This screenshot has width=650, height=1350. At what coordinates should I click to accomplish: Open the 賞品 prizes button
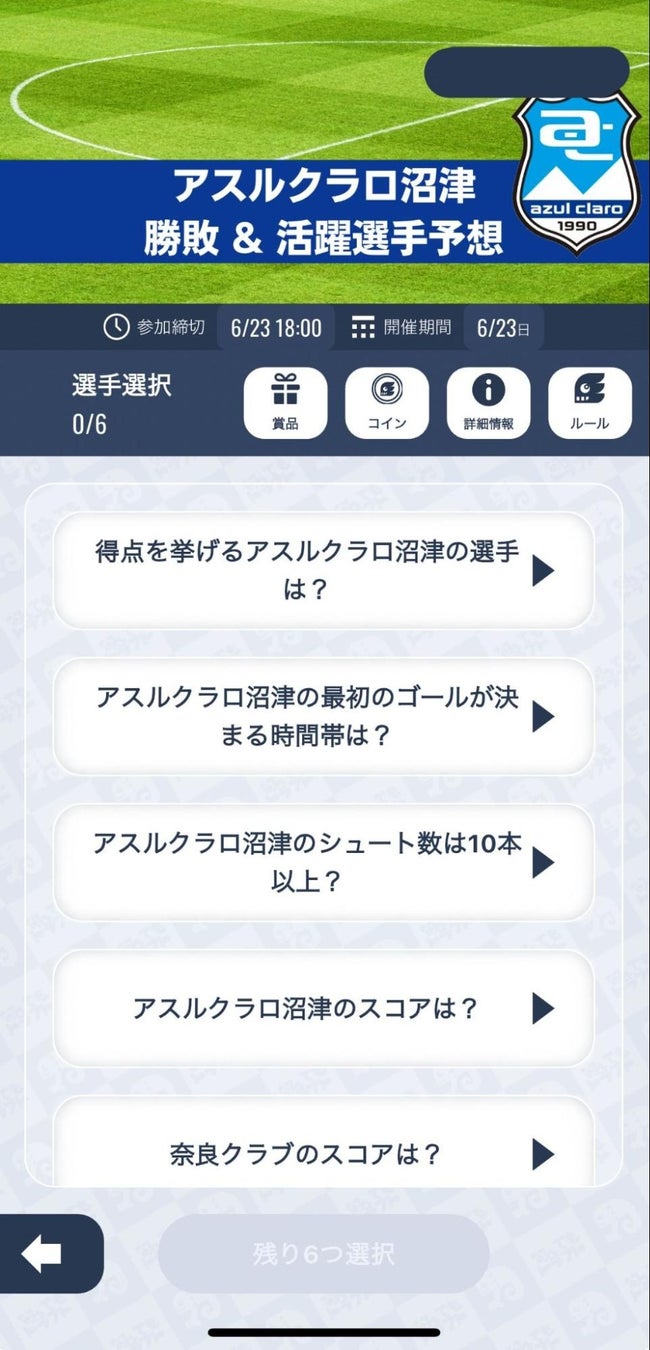pos(285,403)
